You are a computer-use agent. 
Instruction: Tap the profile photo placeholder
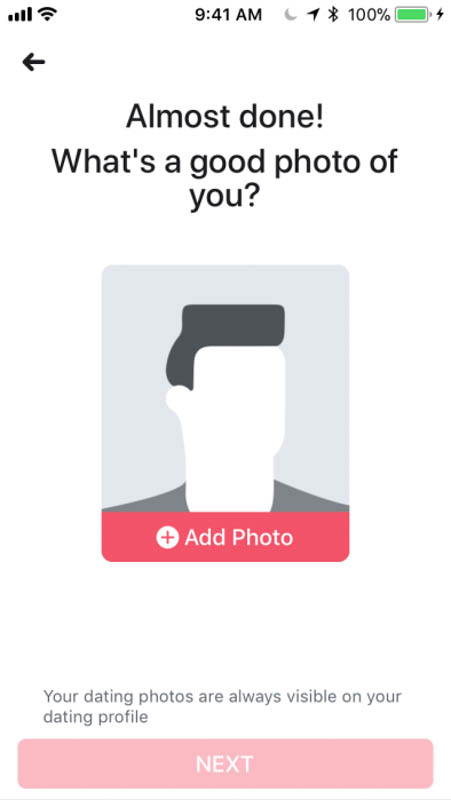226,388
